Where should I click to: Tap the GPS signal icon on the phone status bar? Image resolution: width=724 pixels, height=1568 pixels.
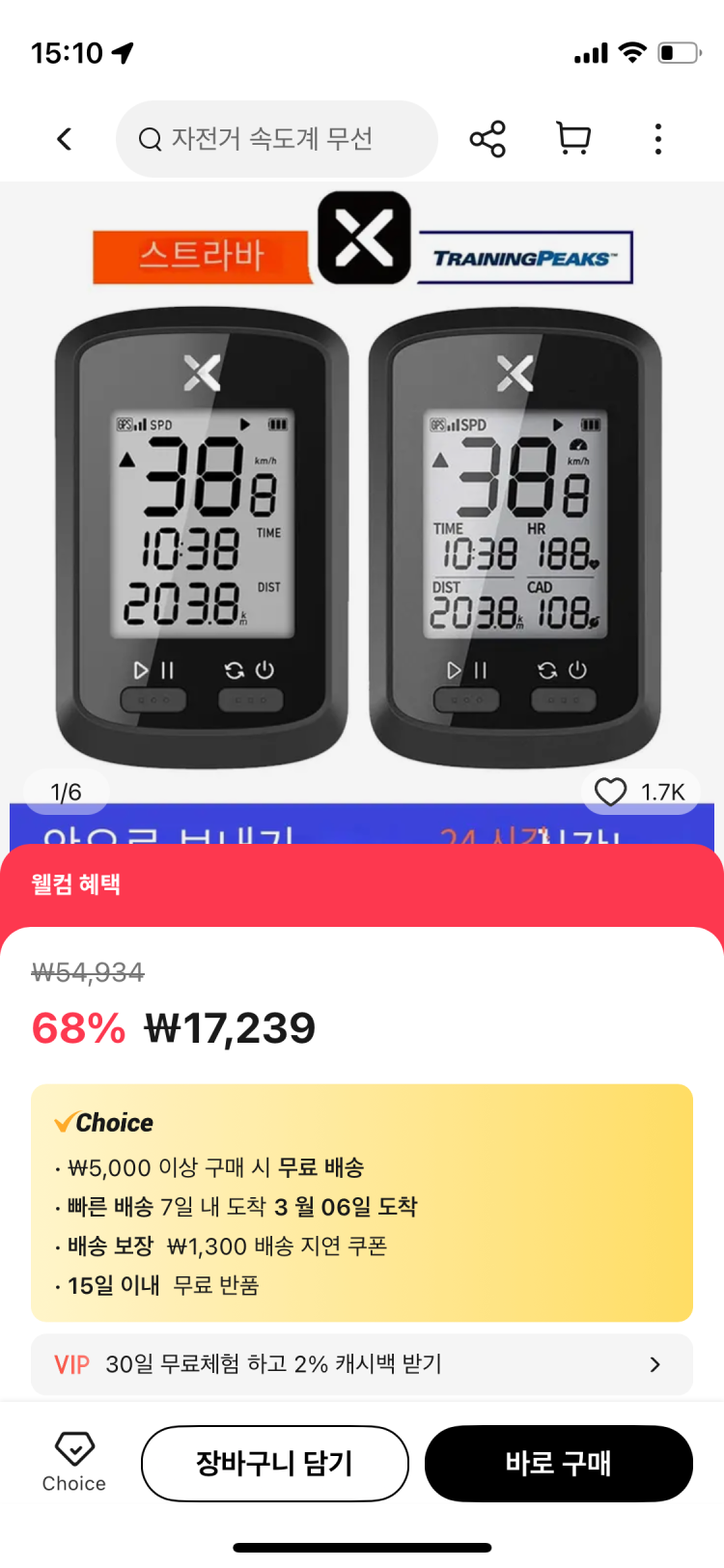click(121, 53)
